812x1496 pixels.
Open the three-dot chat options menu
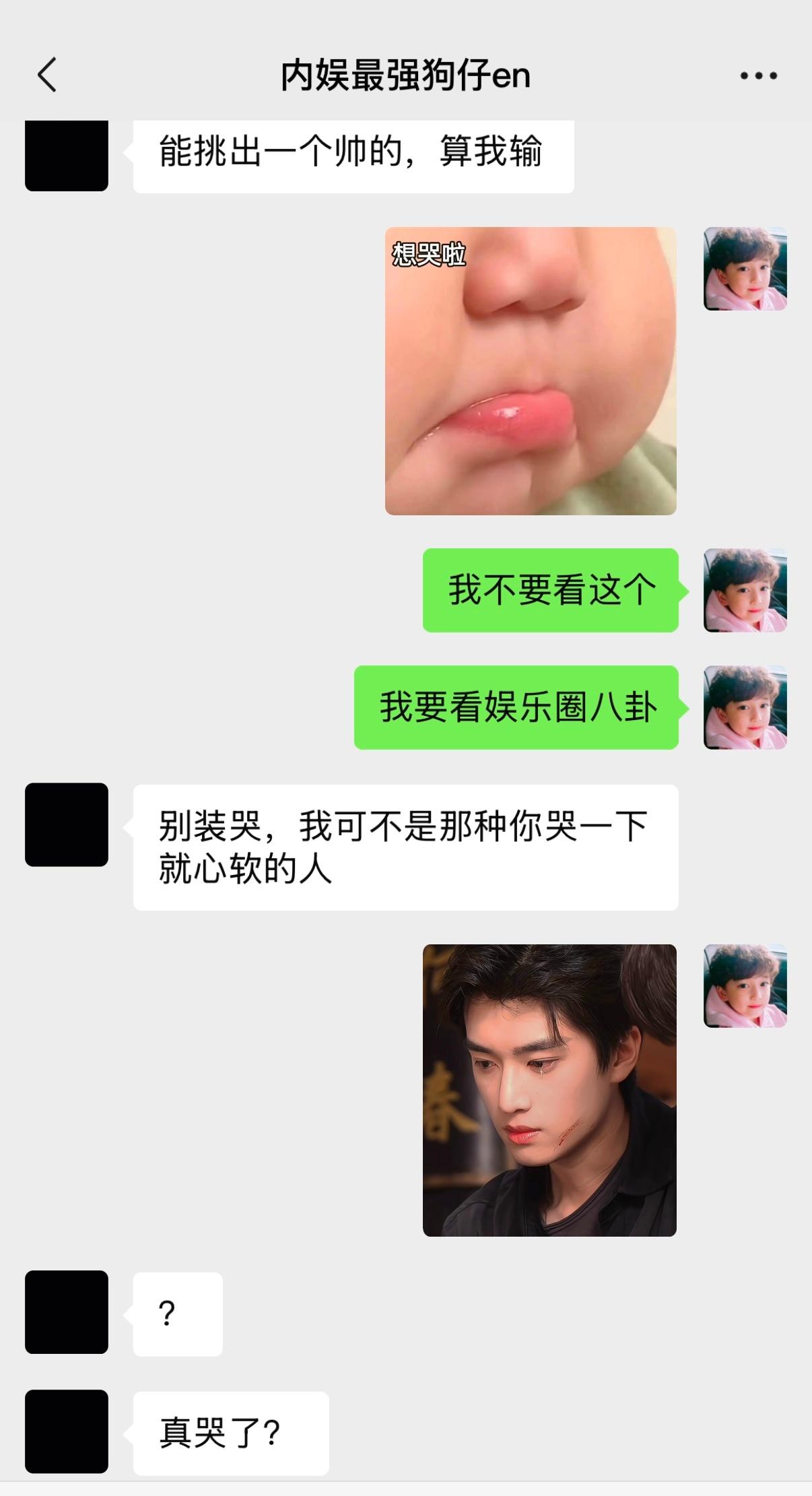coord(759,75)
